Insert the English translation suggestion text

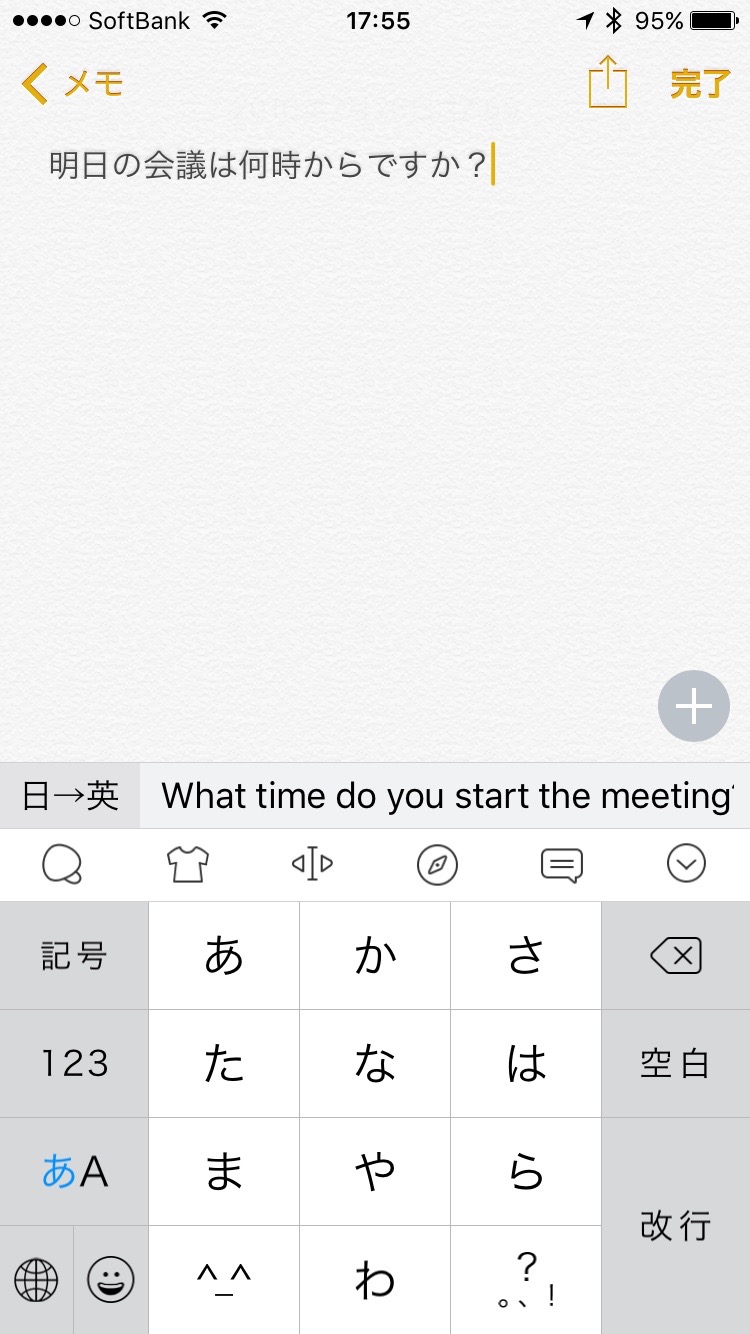click(x=447, y=796)
